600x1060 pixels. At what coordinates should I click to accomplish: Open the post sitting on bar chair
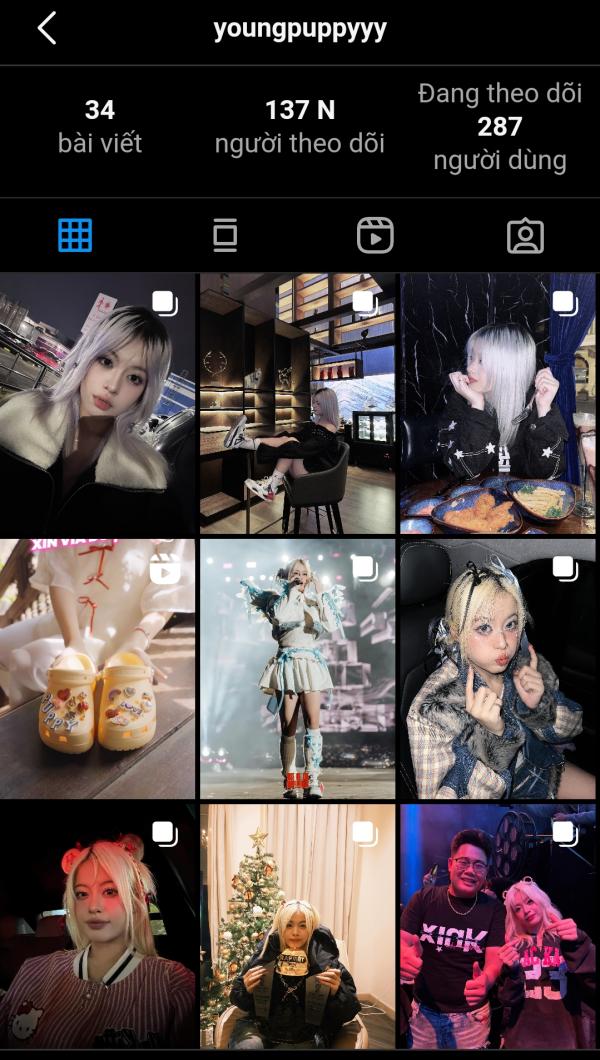click(x=298, y=403)
